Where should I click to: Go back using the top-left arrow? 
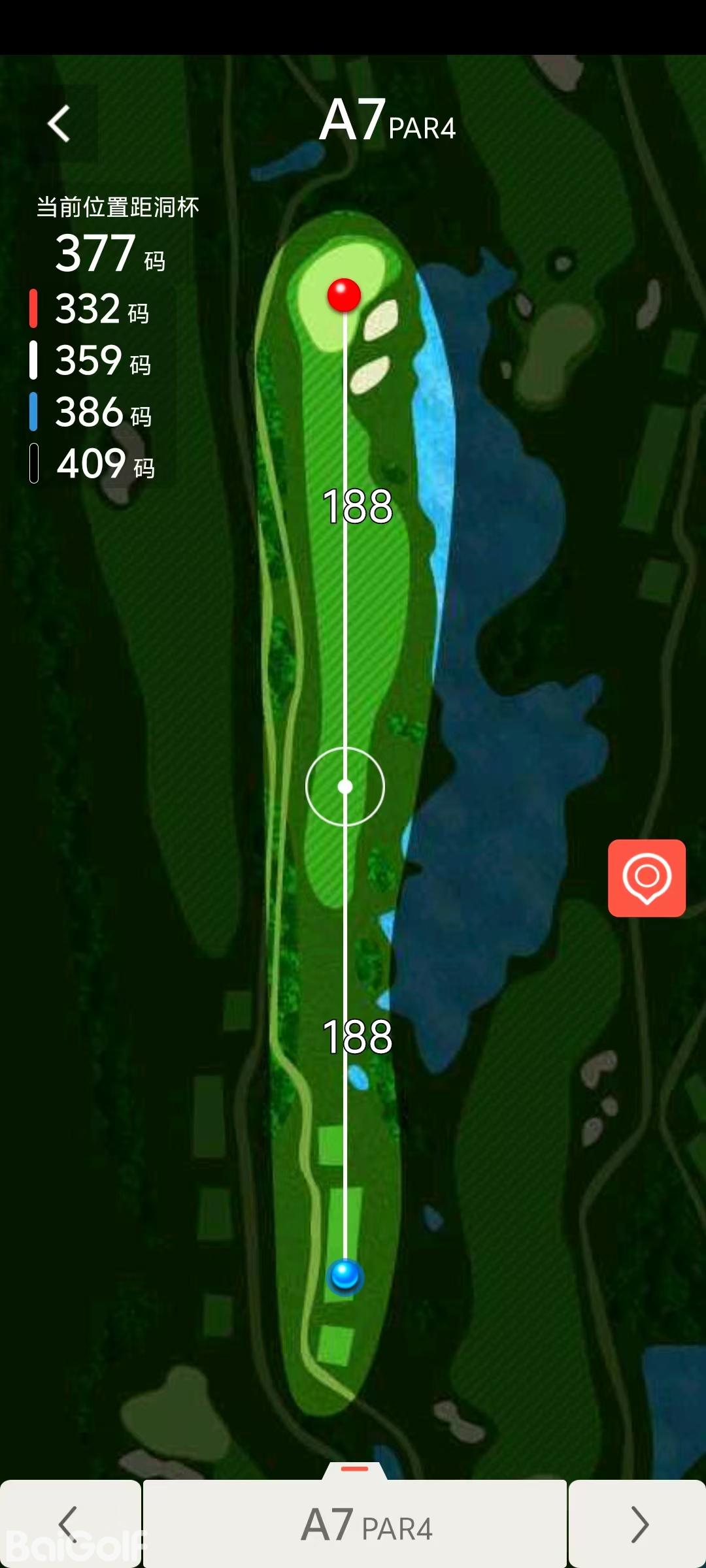coord(59,123)
